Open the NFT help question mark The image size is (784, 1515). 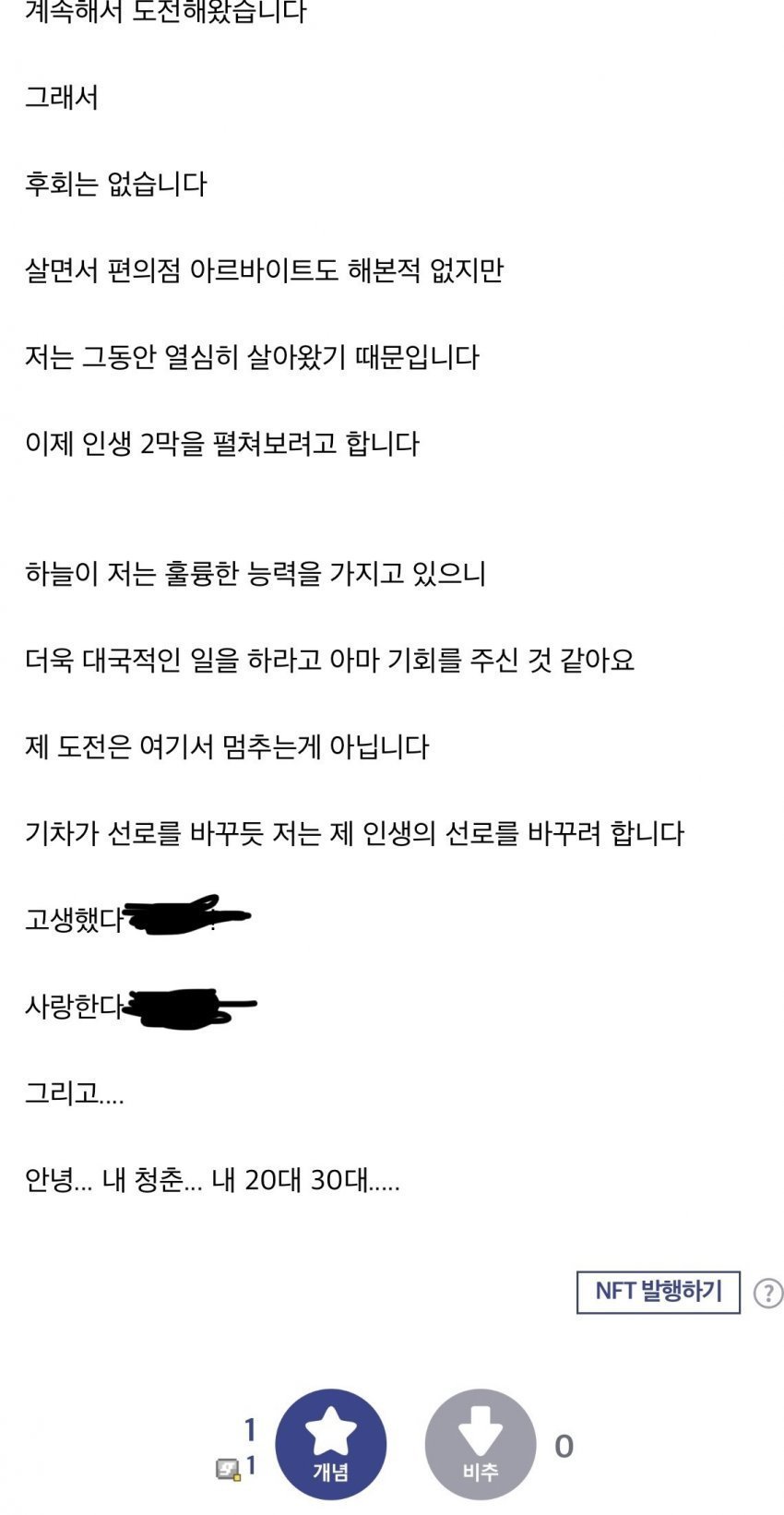767,1293
